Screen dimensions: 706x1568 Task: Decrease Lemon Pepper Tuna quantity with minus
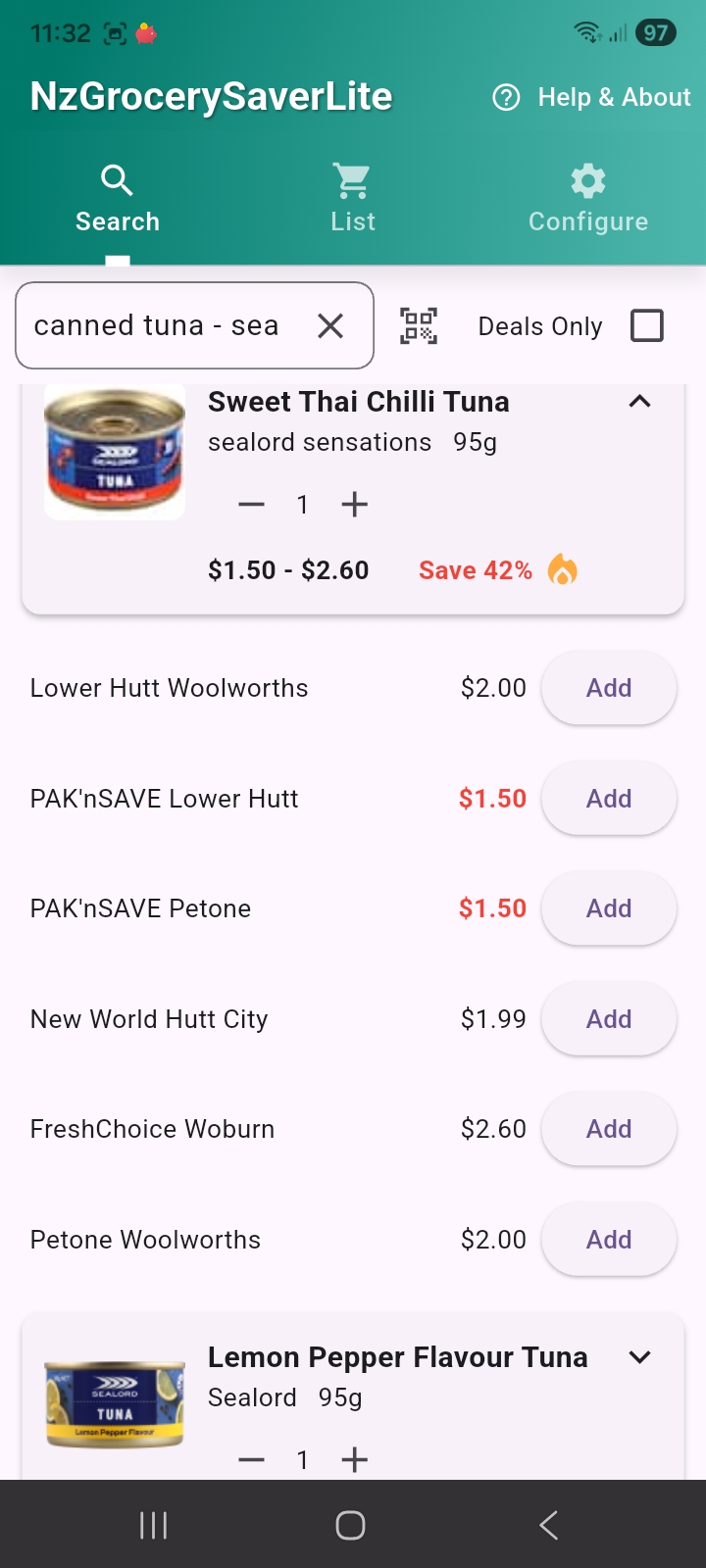coord(251,1459)
